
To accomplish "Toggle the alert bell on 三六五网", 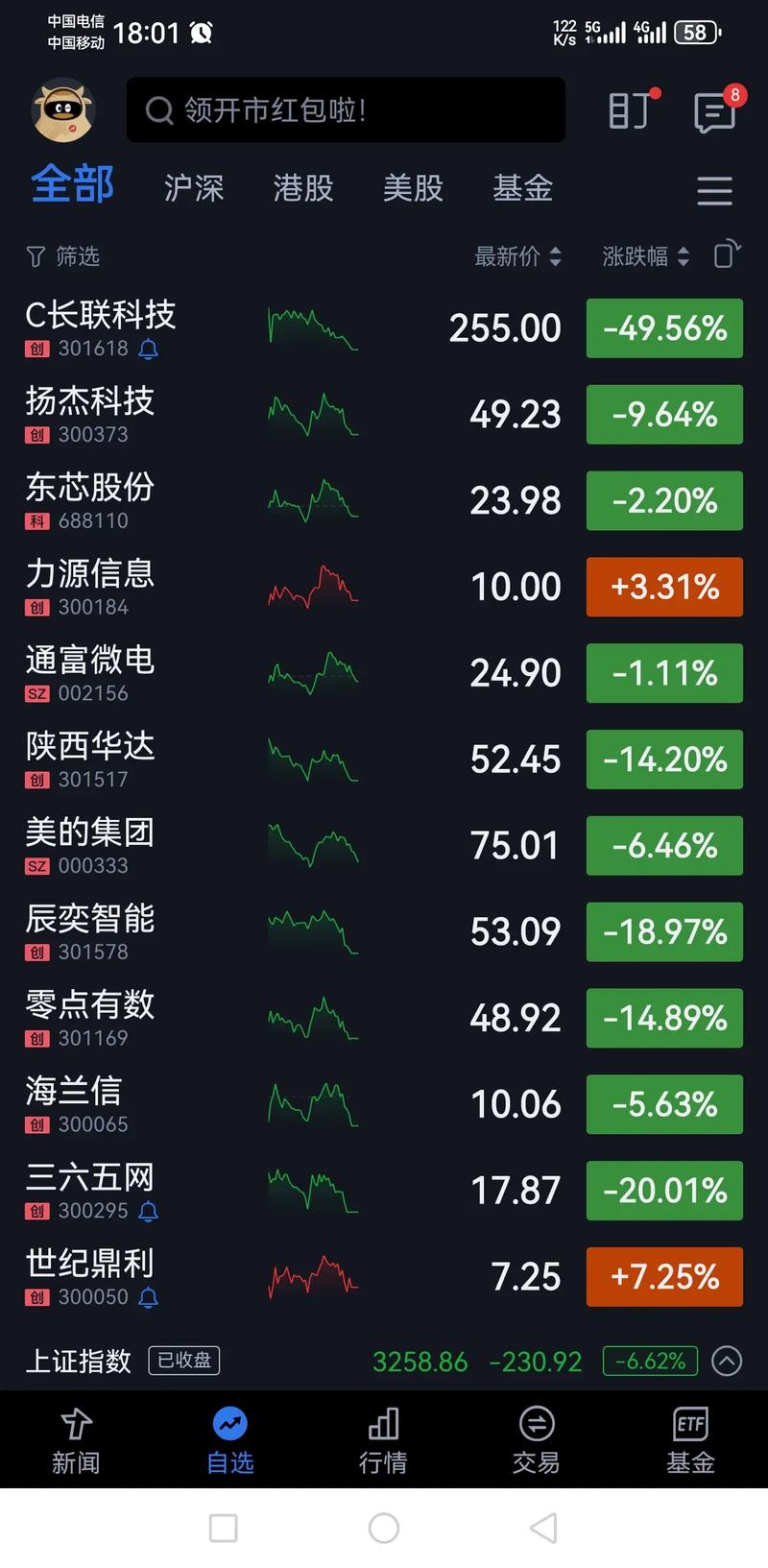I will 149,1212.
